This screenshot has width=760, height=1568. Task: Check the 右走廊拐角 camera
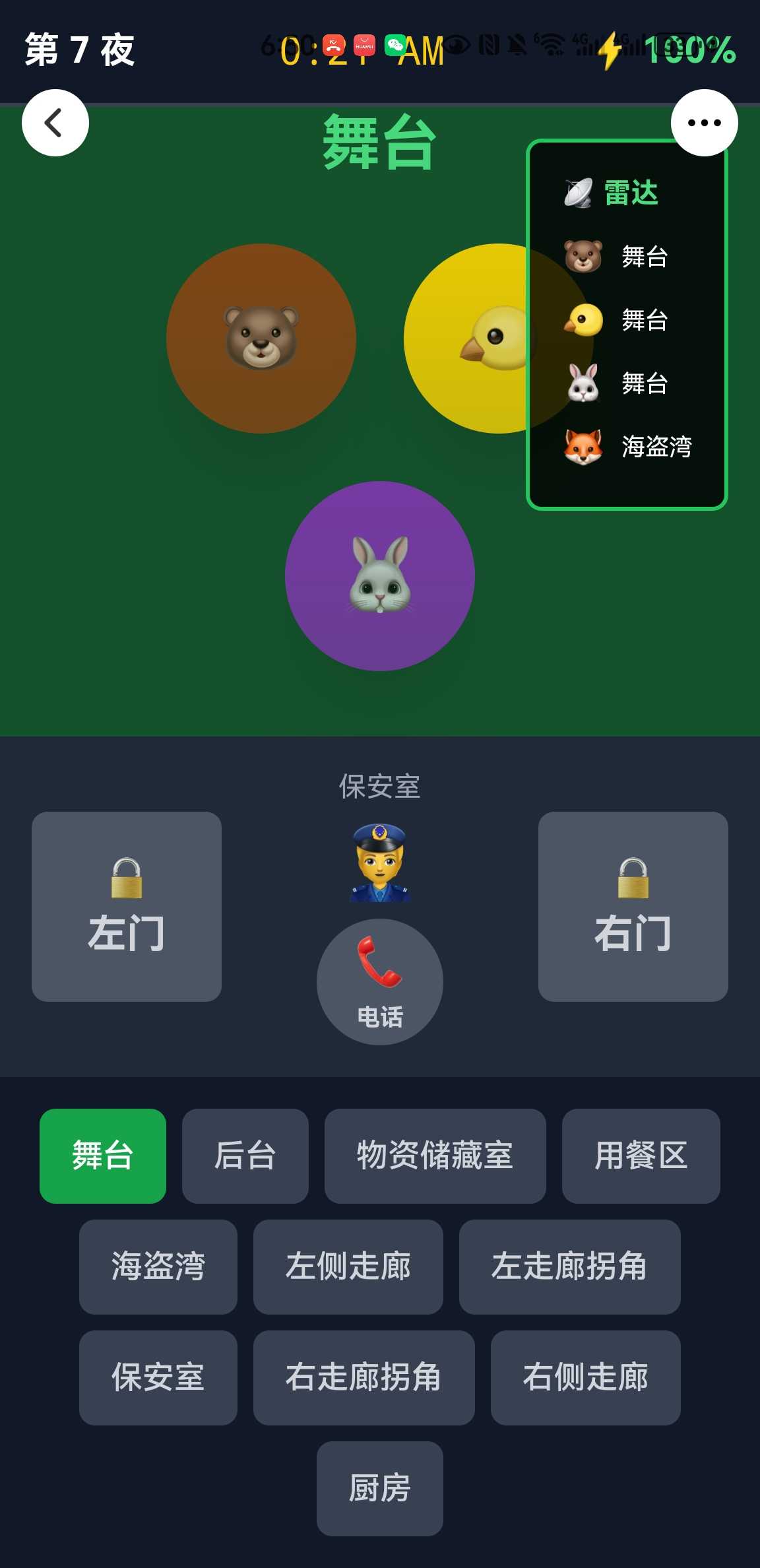[x=364, y=1377]
